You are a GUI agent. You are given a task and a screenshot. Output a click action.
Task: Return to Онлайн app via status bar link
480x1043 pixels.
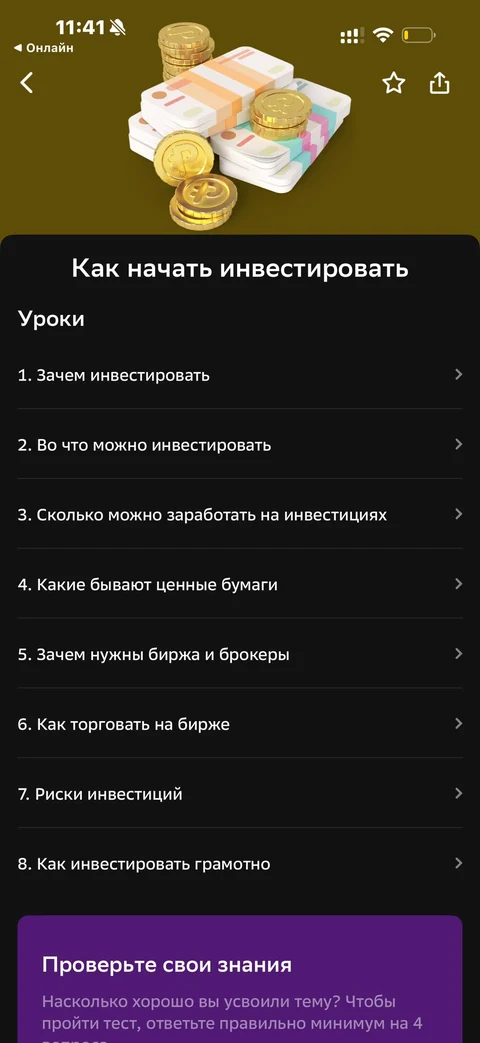pos(44,48)
